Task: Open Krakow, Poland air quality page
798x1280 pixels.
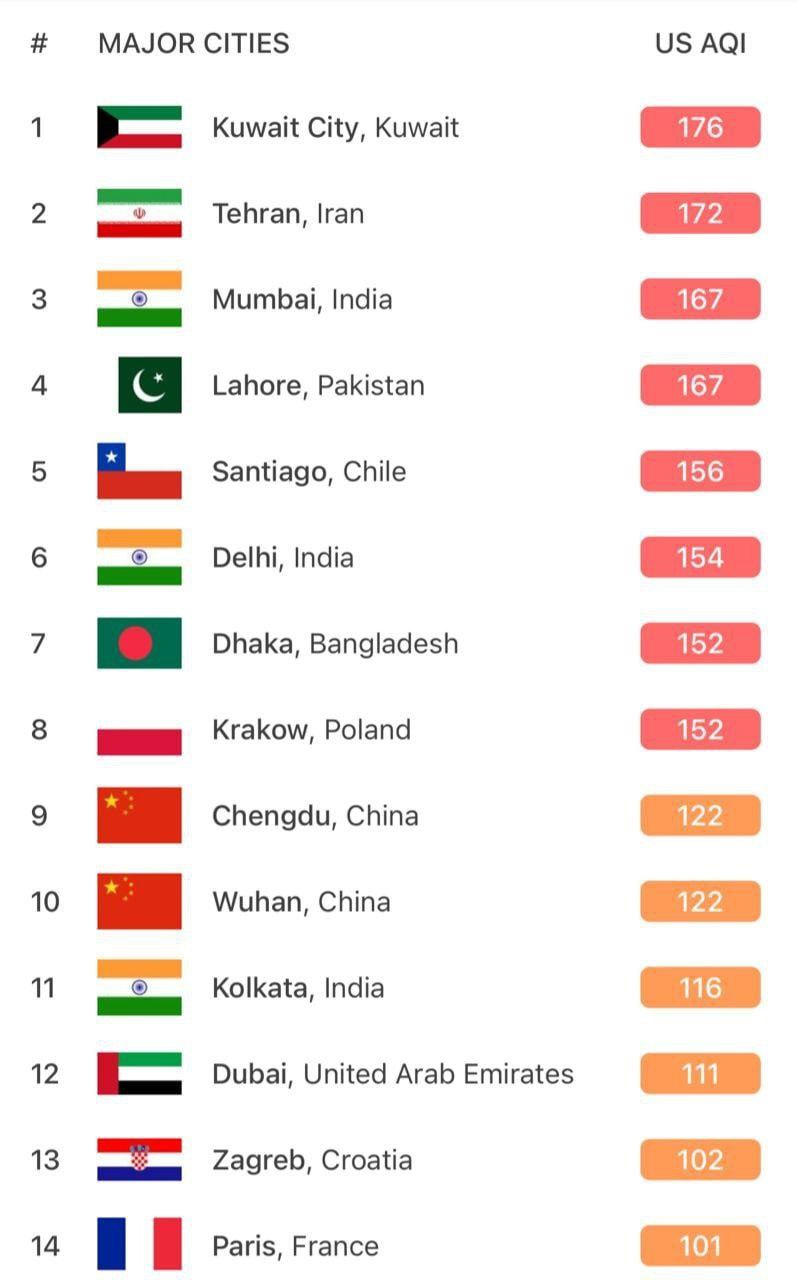Action: click(311, 730)
